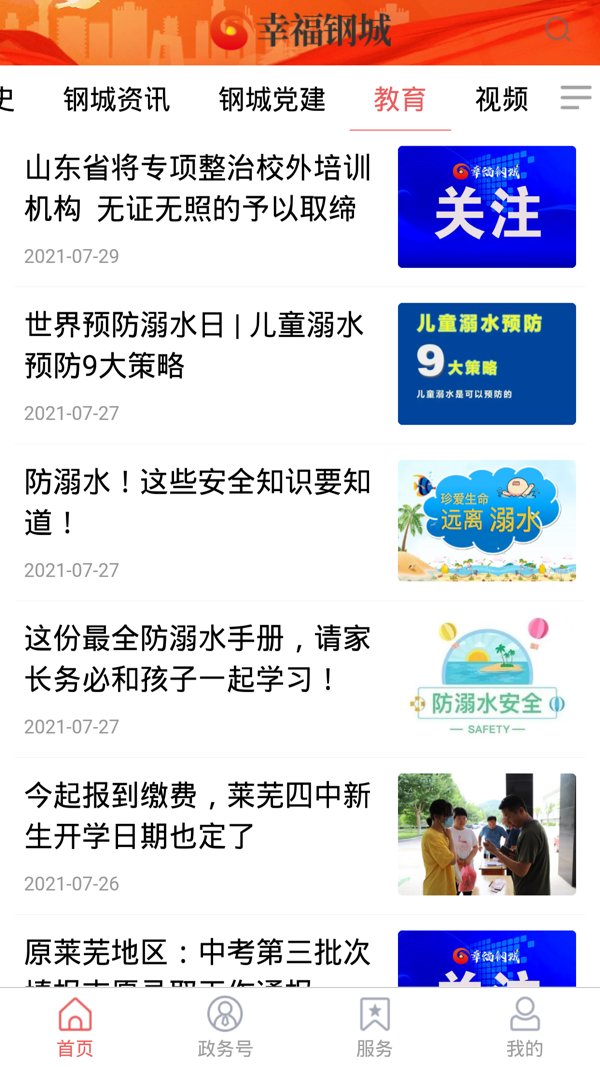Open the 原莱芜地区中考第三批次 article
Viewport: 600px width, 1067px height.
[198, 955]
